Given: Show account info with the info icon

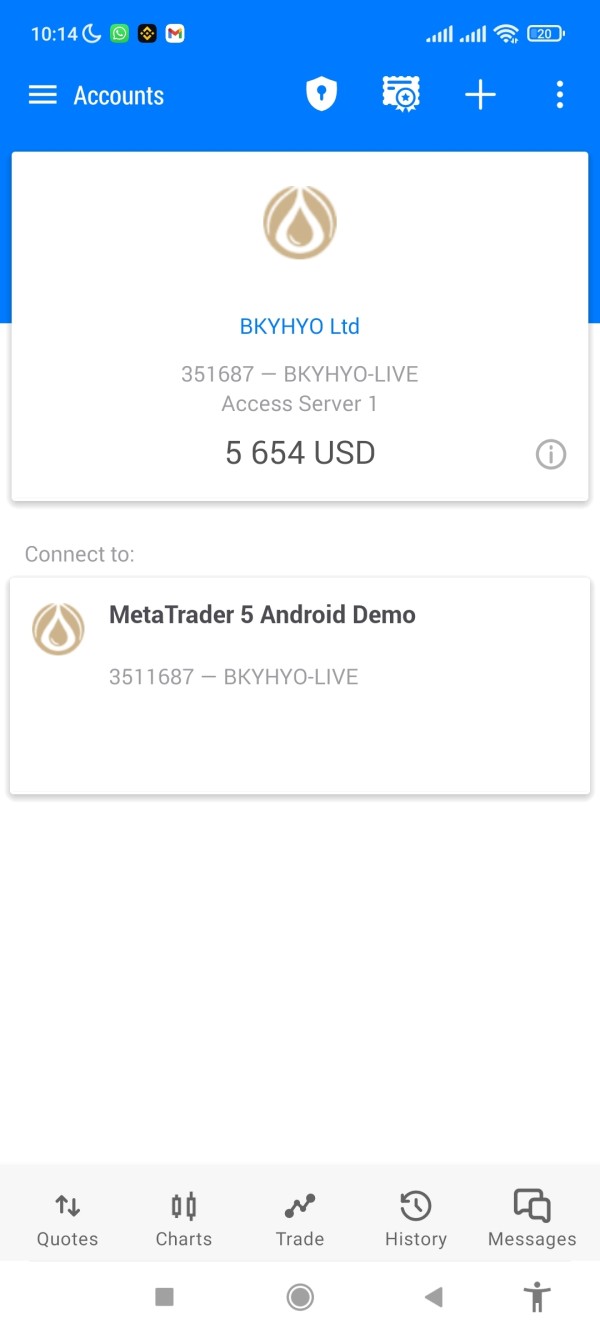Looking at the screenshot, I should click(x=551, y=455).
